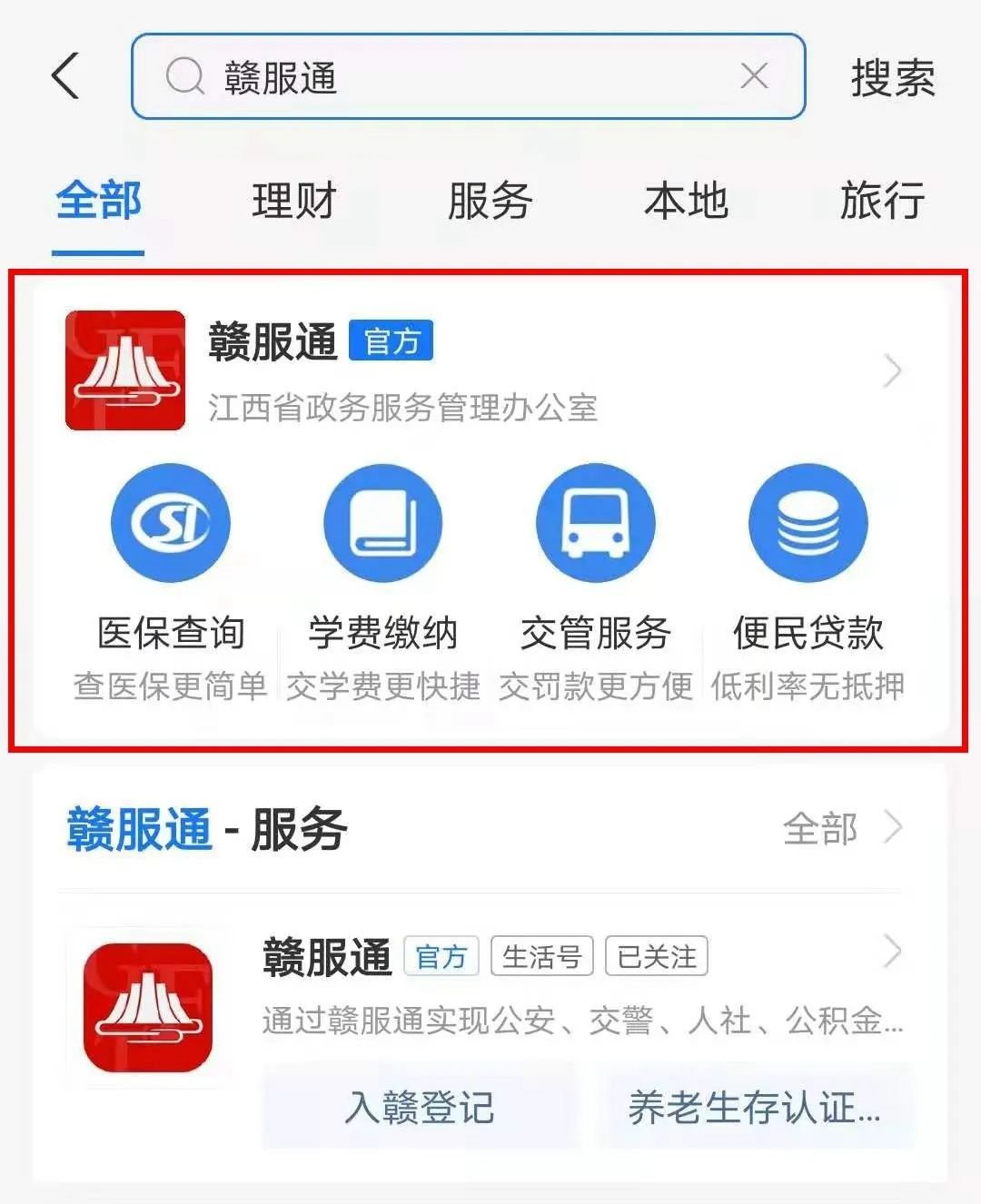Open 医保查询 service
This screenshot has width=981, height=1204.
click(171, 581)
